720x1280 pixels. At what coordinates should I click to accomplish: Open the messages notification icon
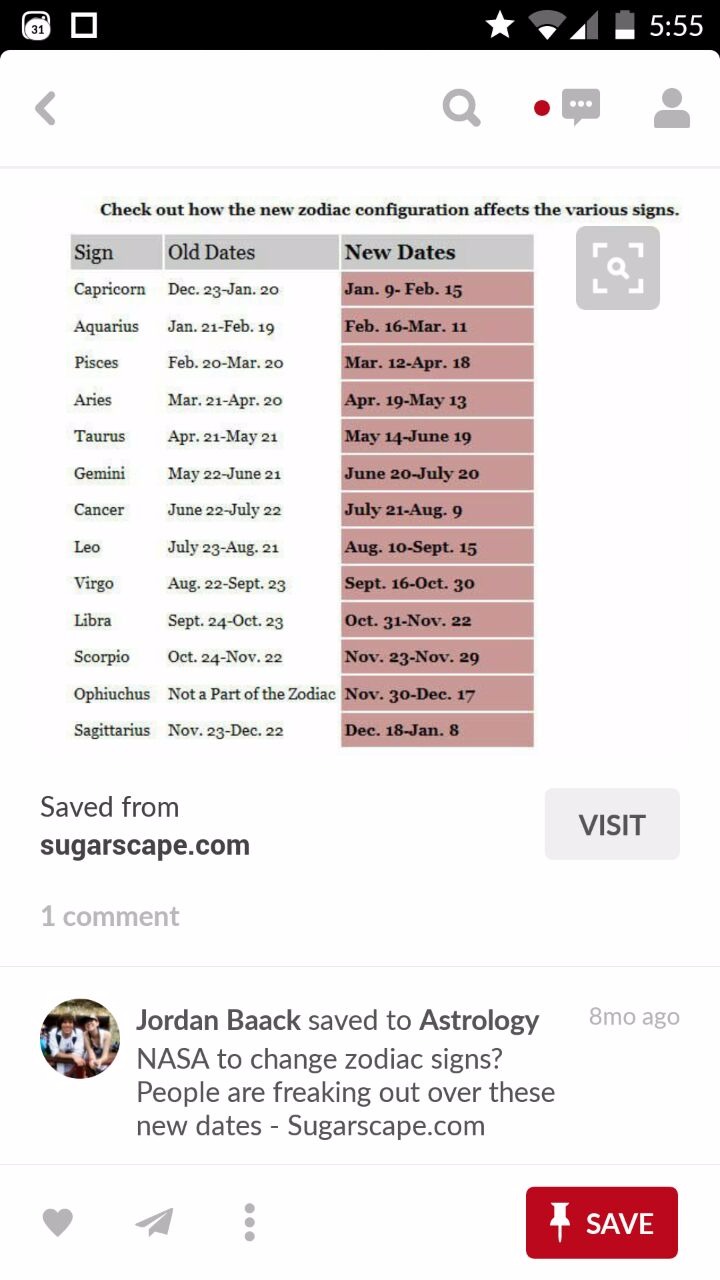[580, 107]
